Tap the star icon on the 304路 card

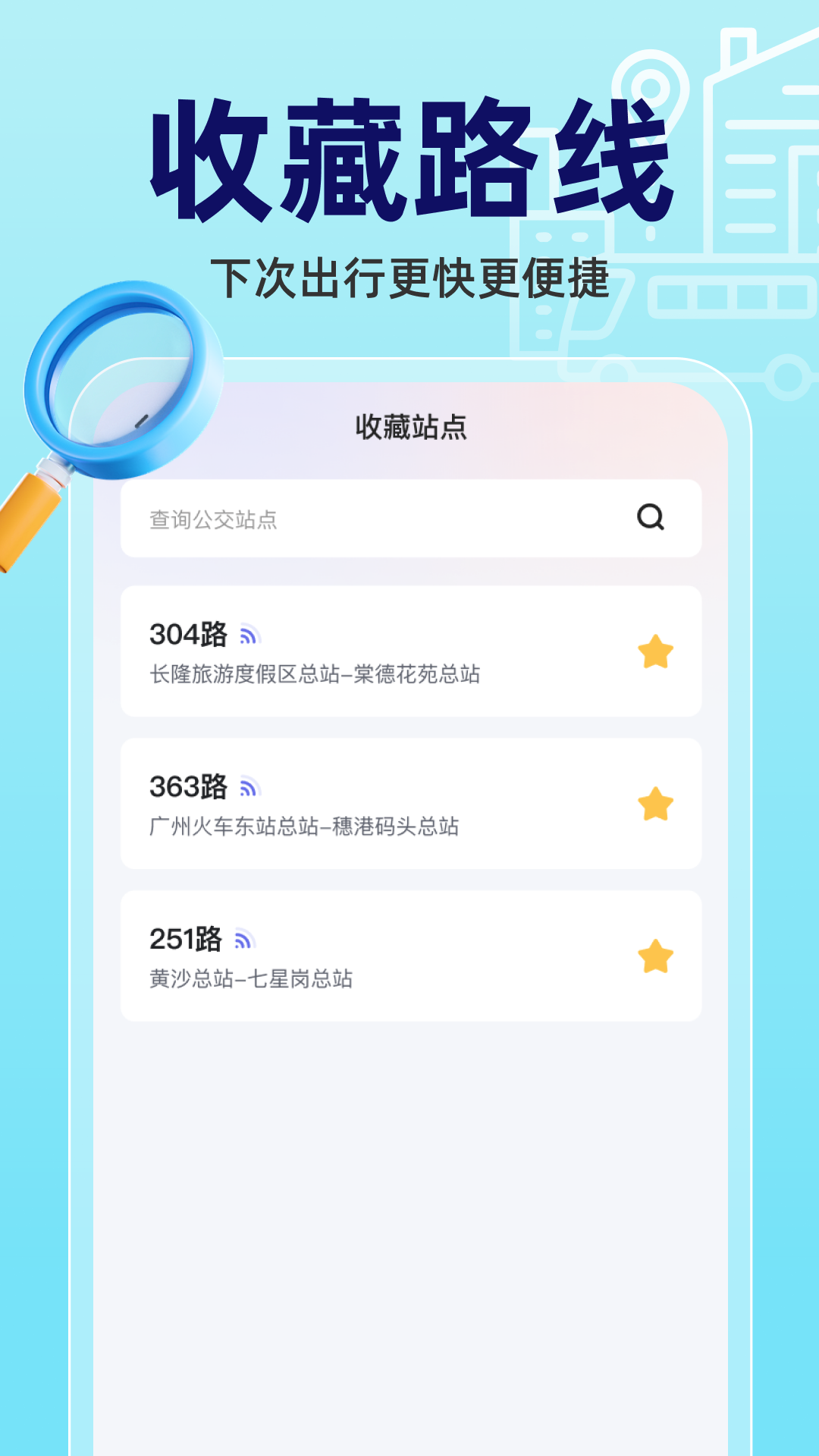pyautogui.click(x=655, y=652)
